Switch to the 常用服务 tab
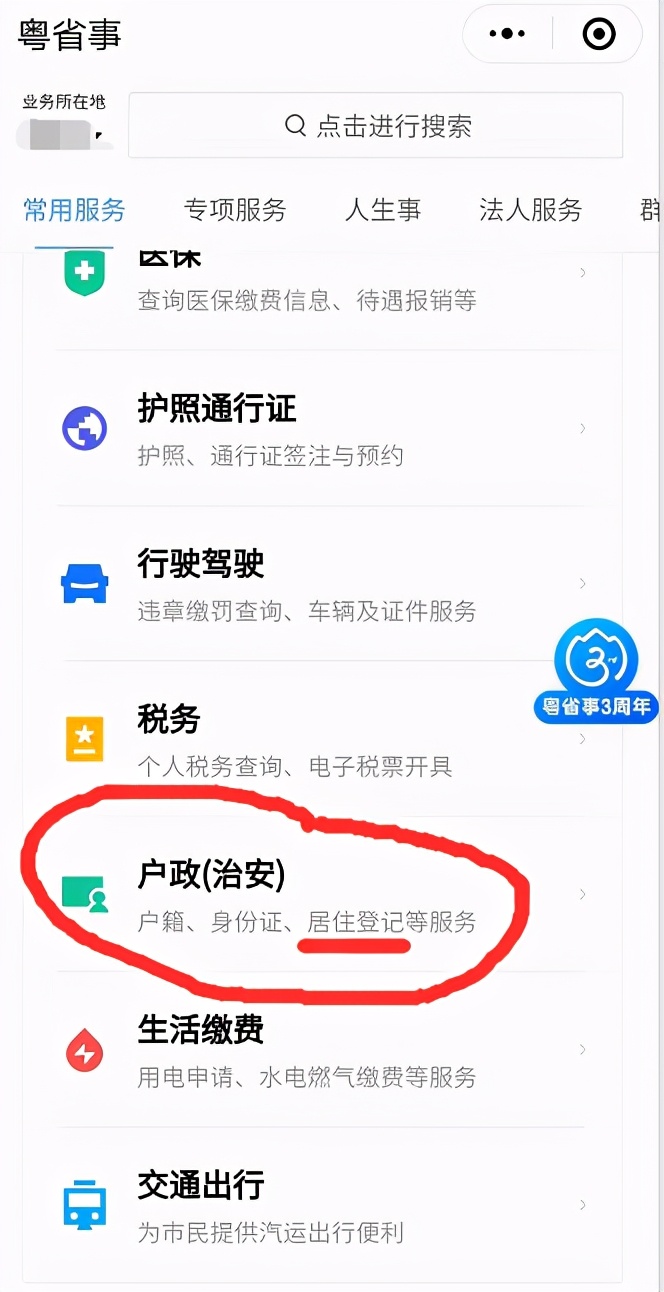This screenshot has width=664, height=1292. pos(75,210)
